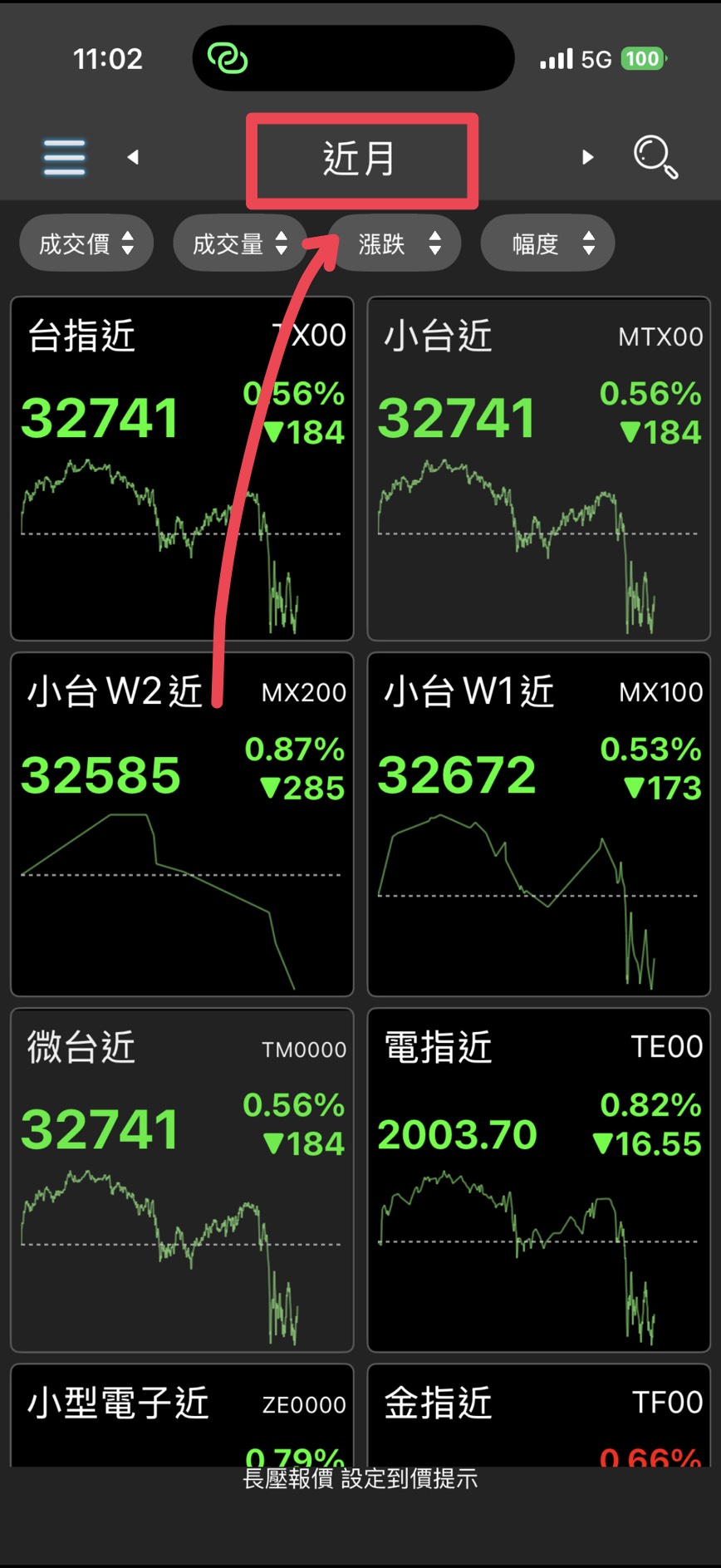
Task: Open the 小台W1近 MX100 quote card
Action: [539, 824]
